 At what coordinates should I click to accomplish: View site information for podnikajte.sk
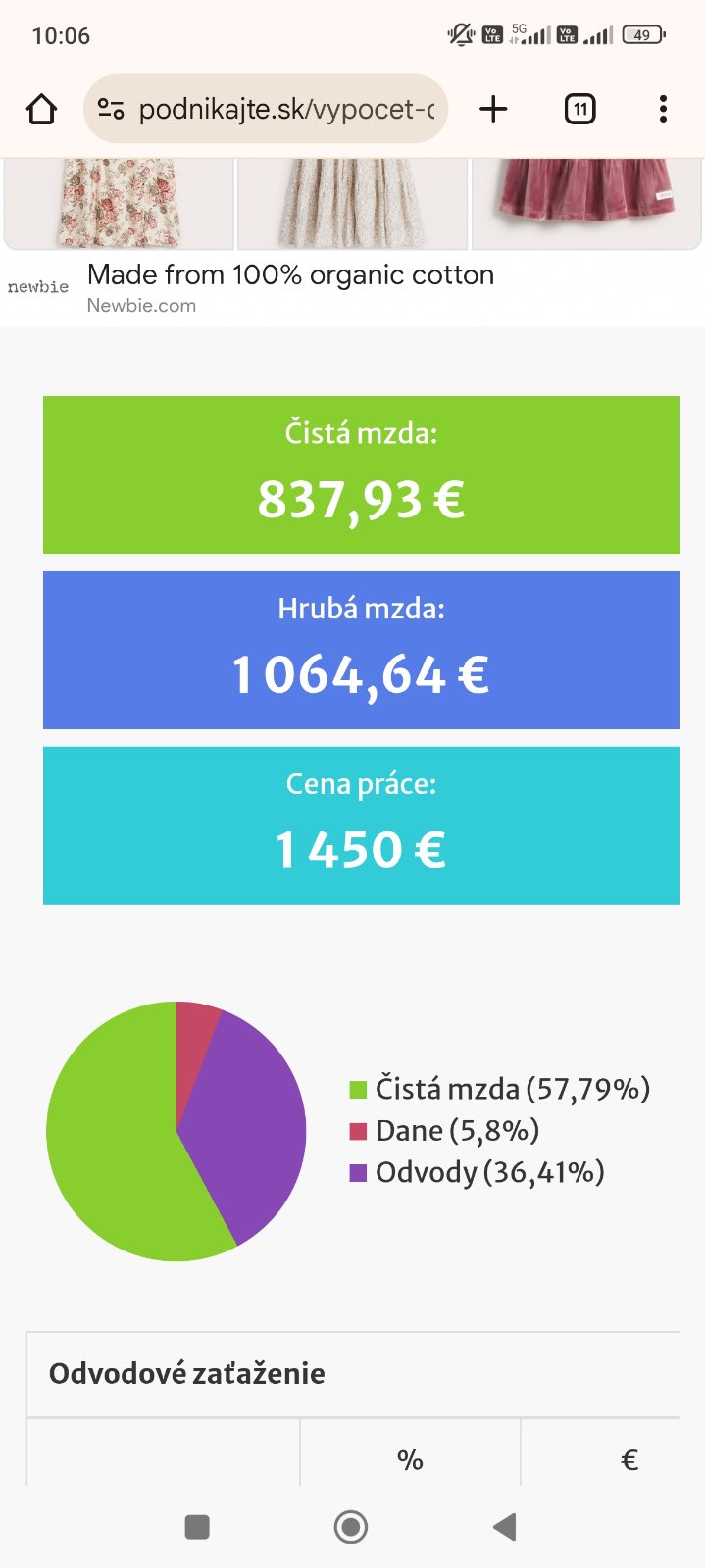coord(111,109)
